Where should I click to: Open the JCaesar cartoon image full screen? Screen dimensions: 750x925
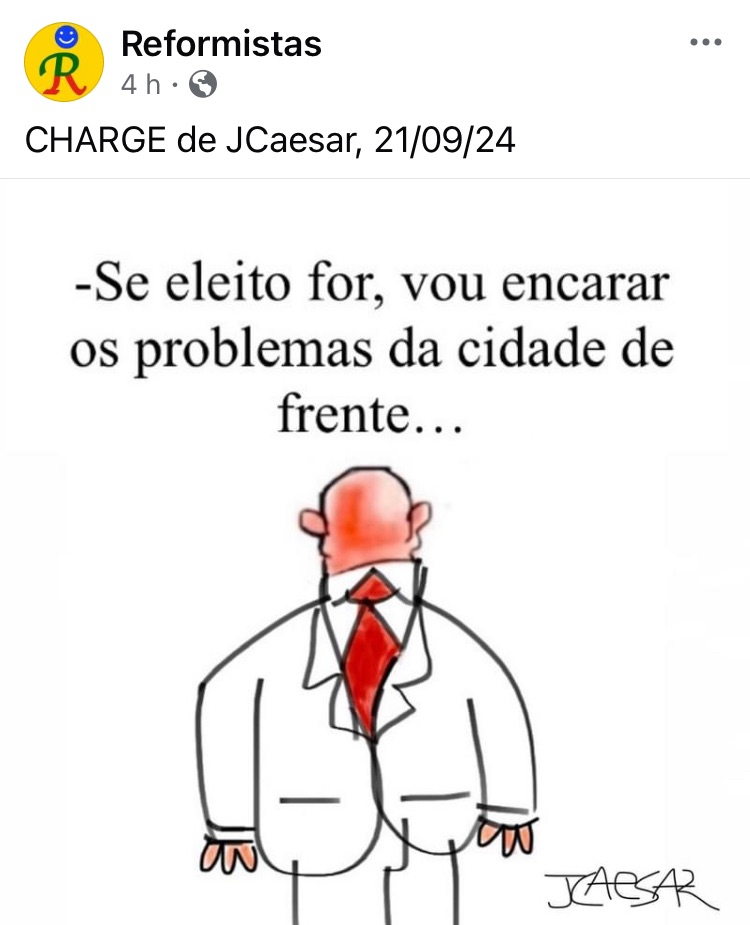[x=375, y=560]
